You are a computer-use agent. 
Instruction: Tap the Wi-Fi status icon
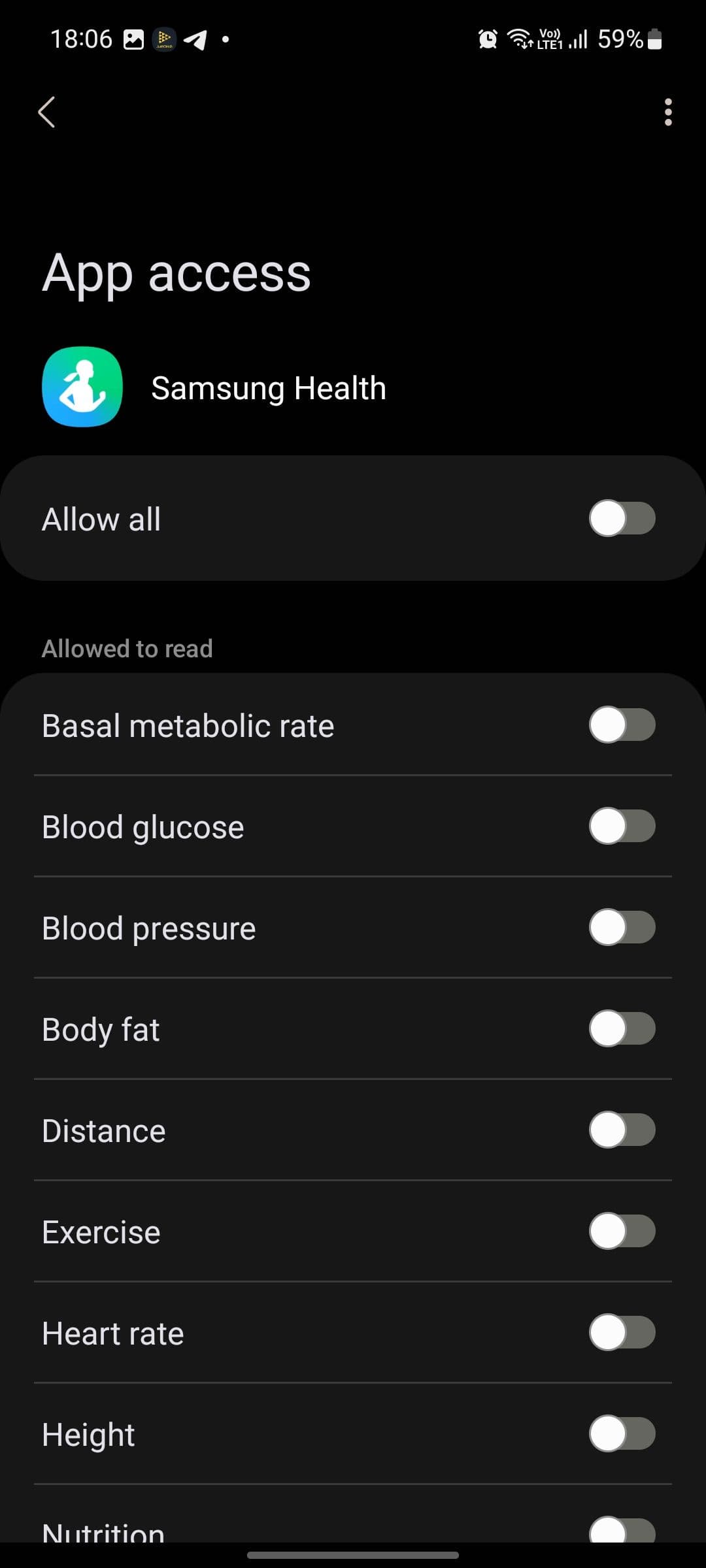521,38
